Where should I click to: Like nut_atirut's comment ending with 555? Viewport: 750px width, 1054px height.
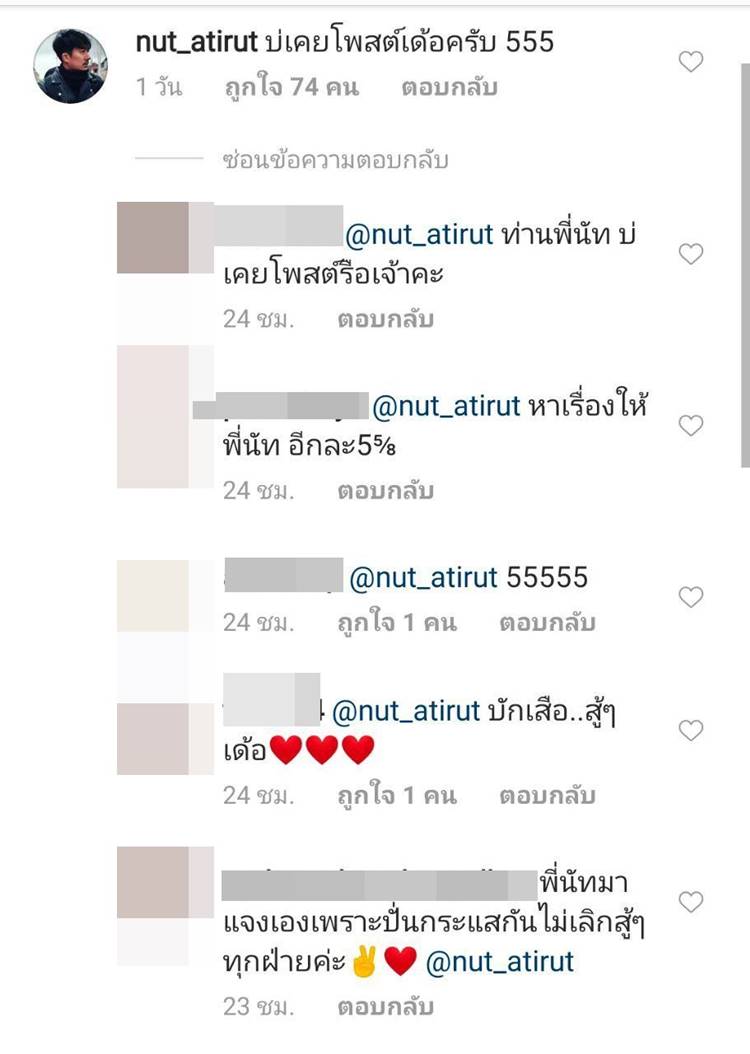pyautogui.click(x=691, y=62)
